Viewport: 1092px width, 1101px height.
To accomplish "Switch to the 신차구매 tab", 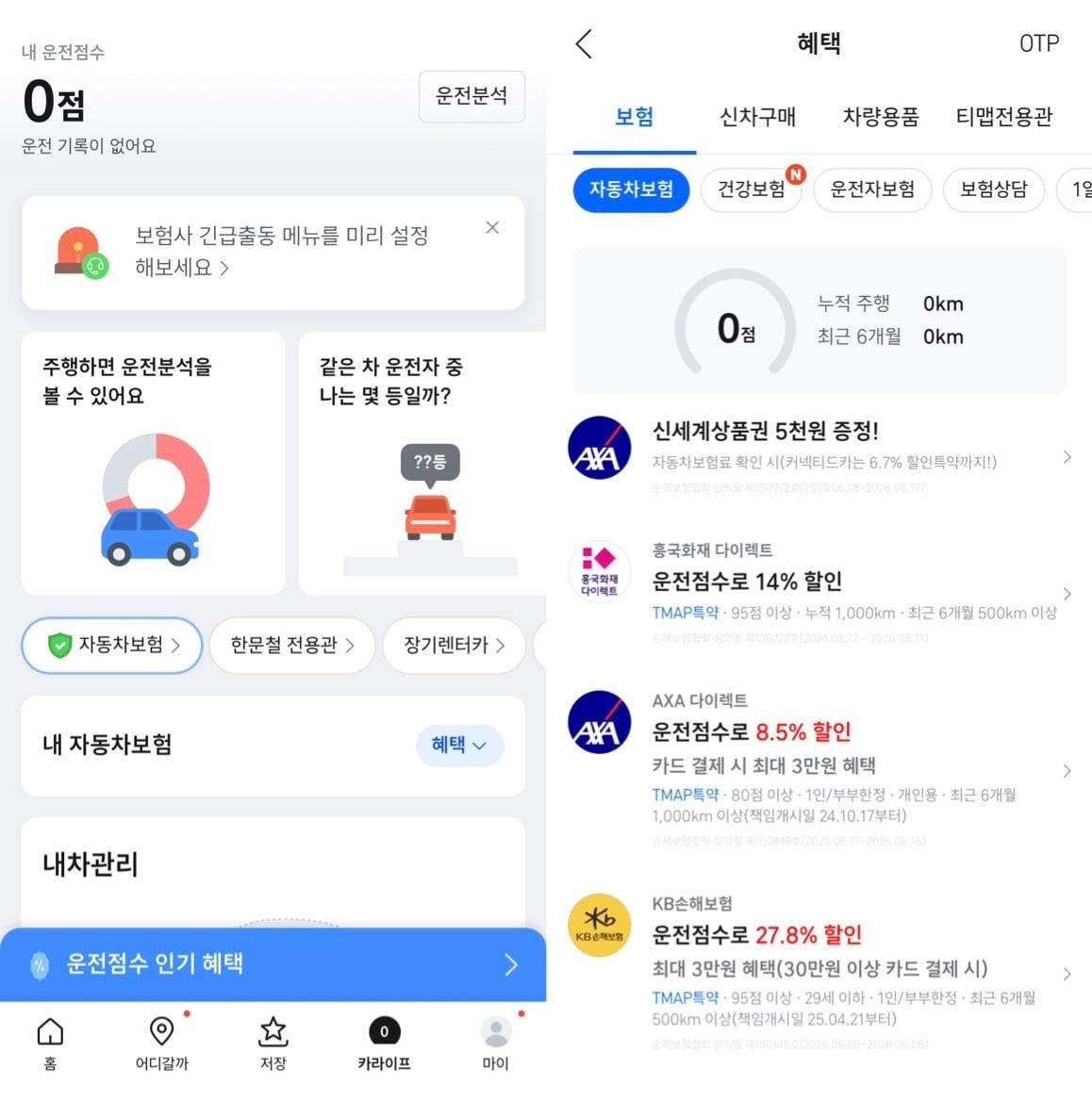I will point(757,117).
